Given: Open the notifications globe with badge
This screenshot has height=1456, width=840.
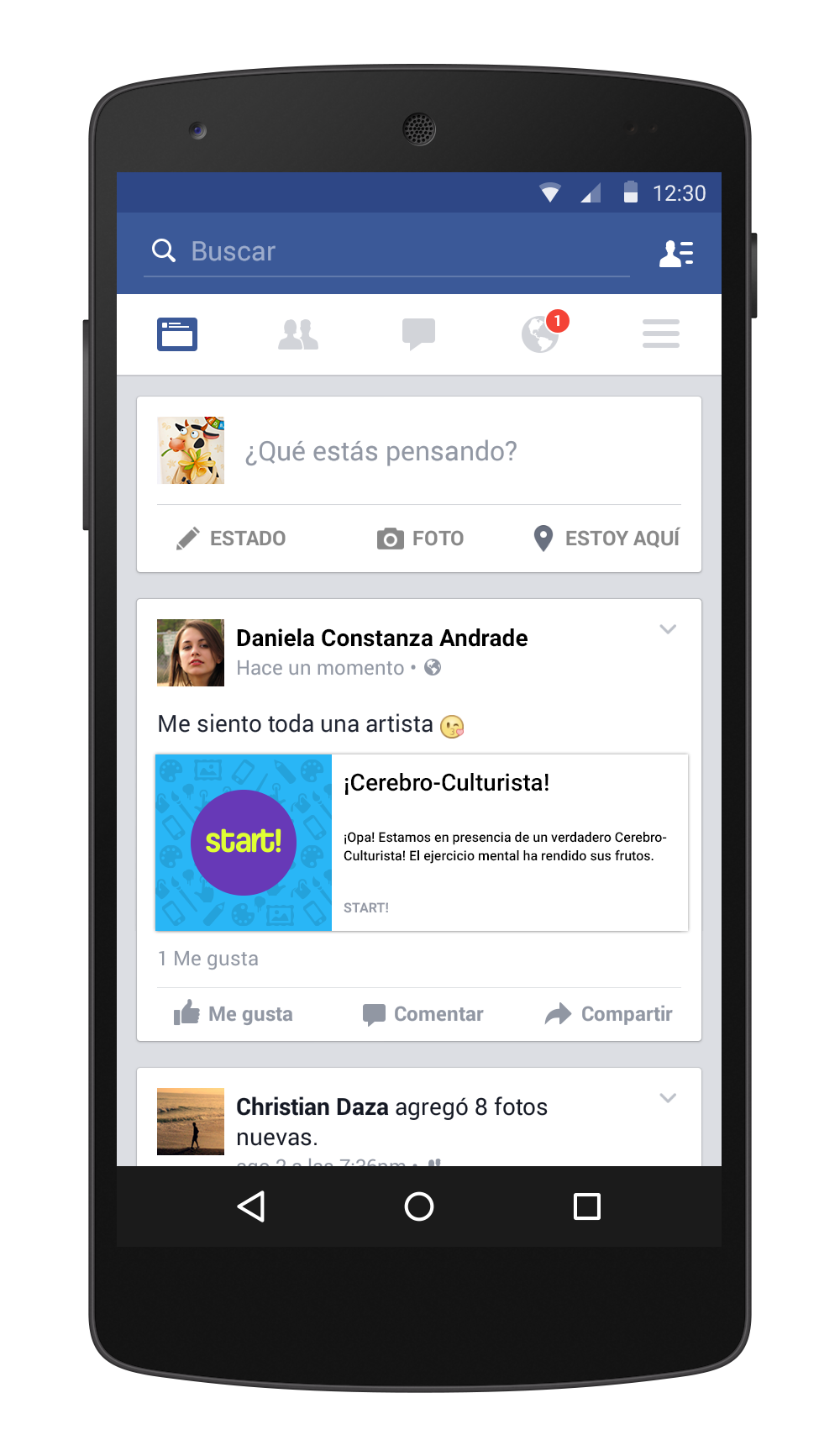Looking at the screenshot, I should tap(540, 334).
